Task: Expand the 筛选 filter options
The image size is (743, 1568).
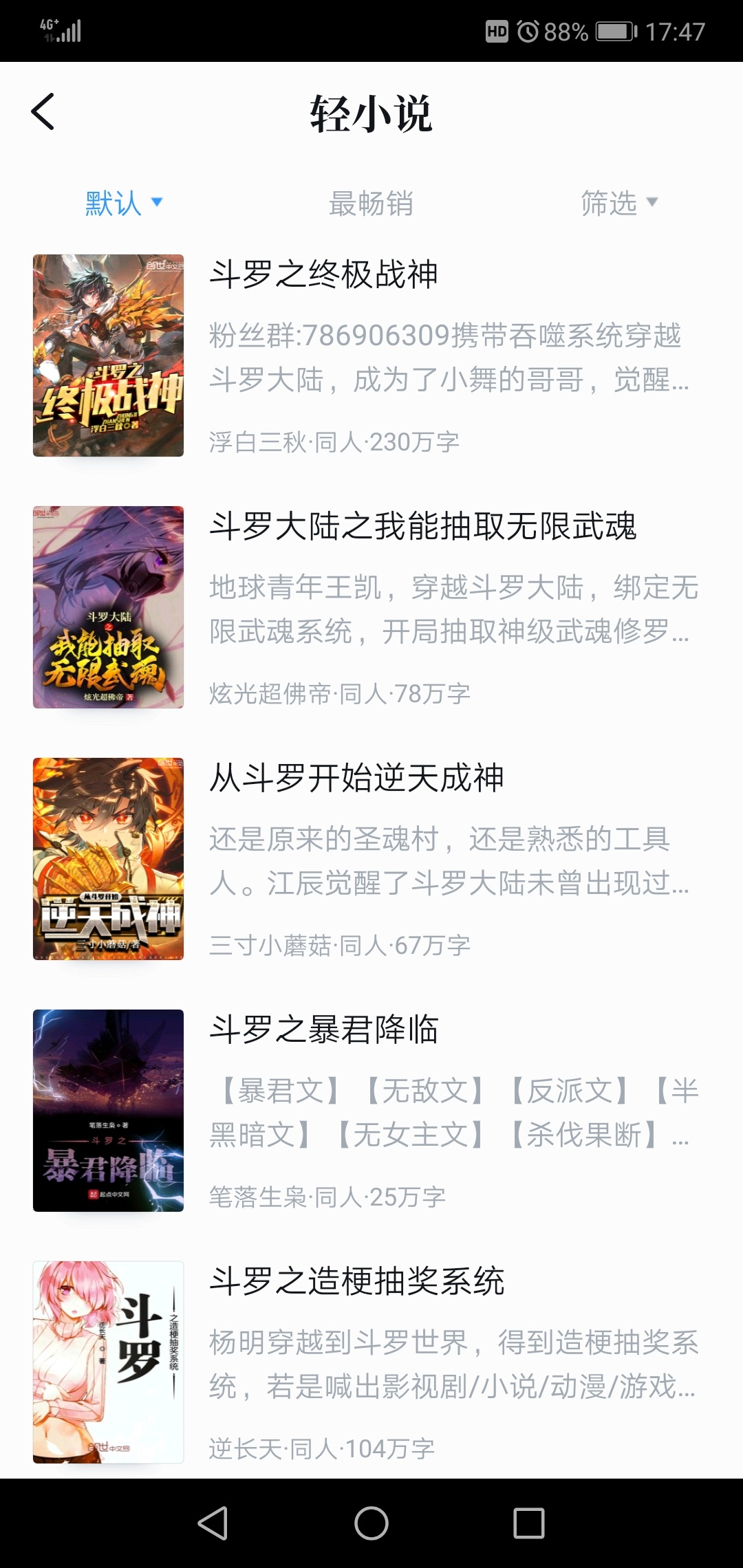Action: click(619, 203)
